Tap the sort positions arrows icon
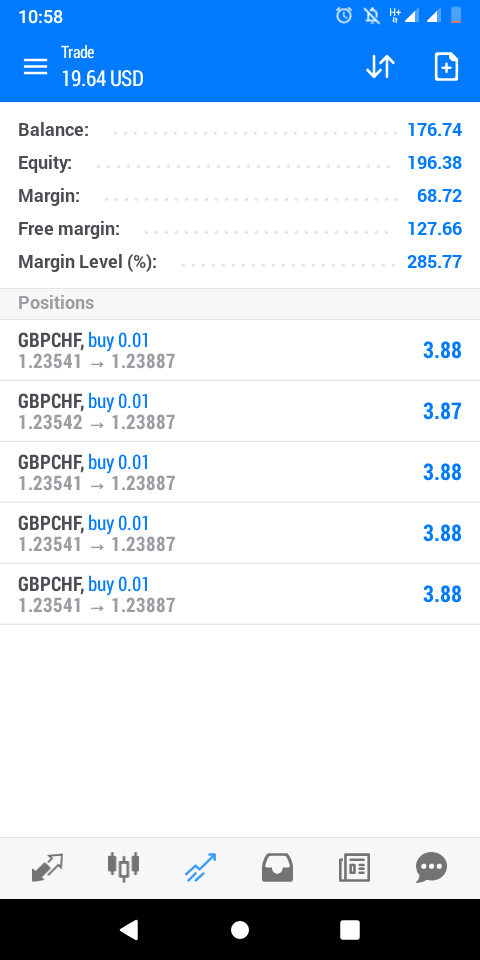 coord(380,67)
